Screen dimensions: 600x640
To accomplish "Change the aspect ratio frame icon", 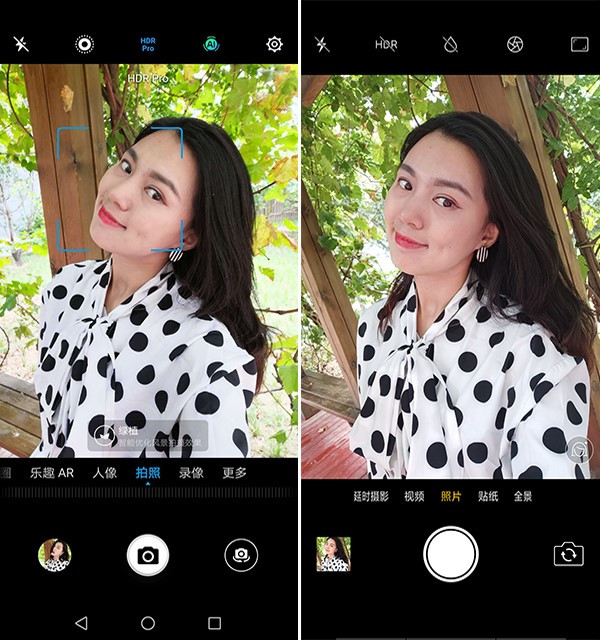I will coord(578,44).
